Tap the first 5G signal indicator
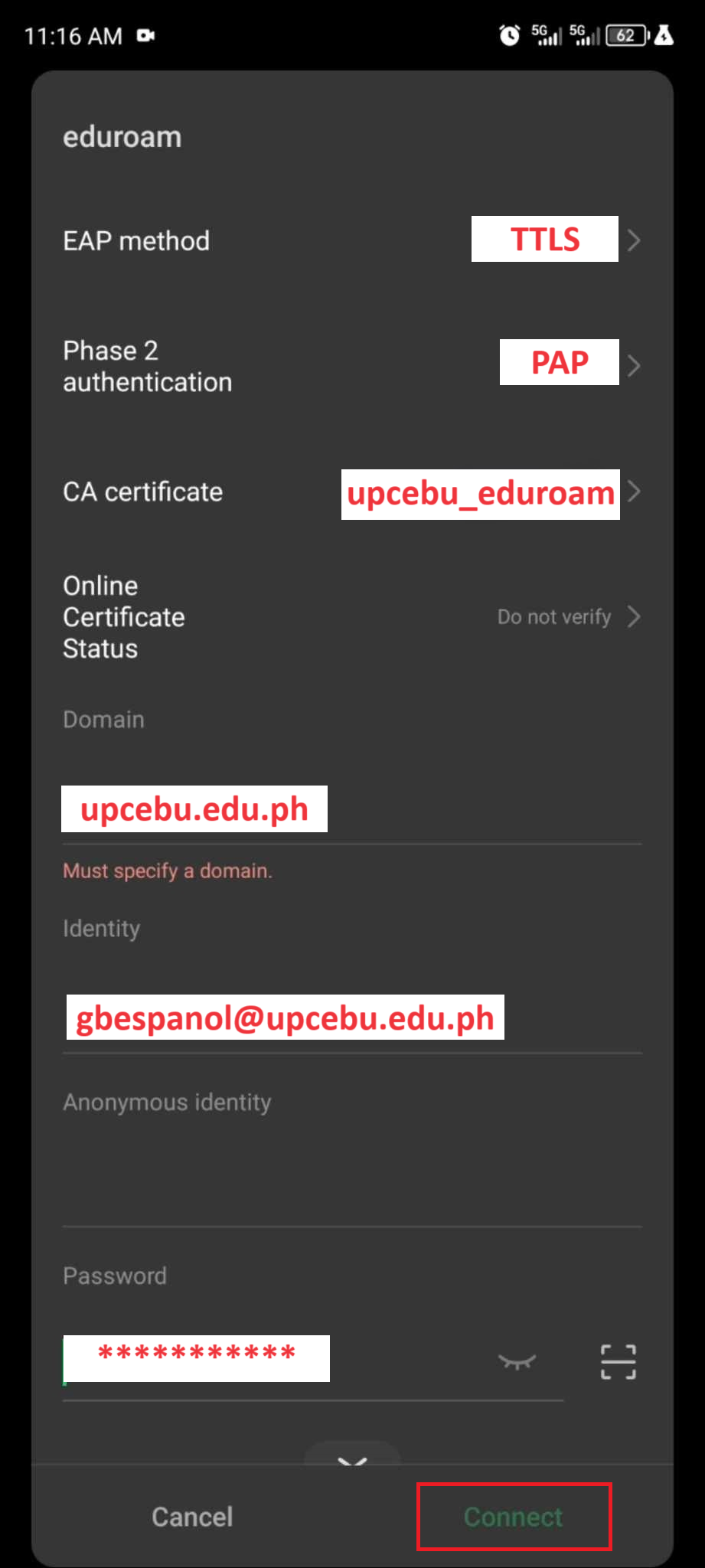The width and height of the screenshot is (705, 1568). [x=545, y=34]
